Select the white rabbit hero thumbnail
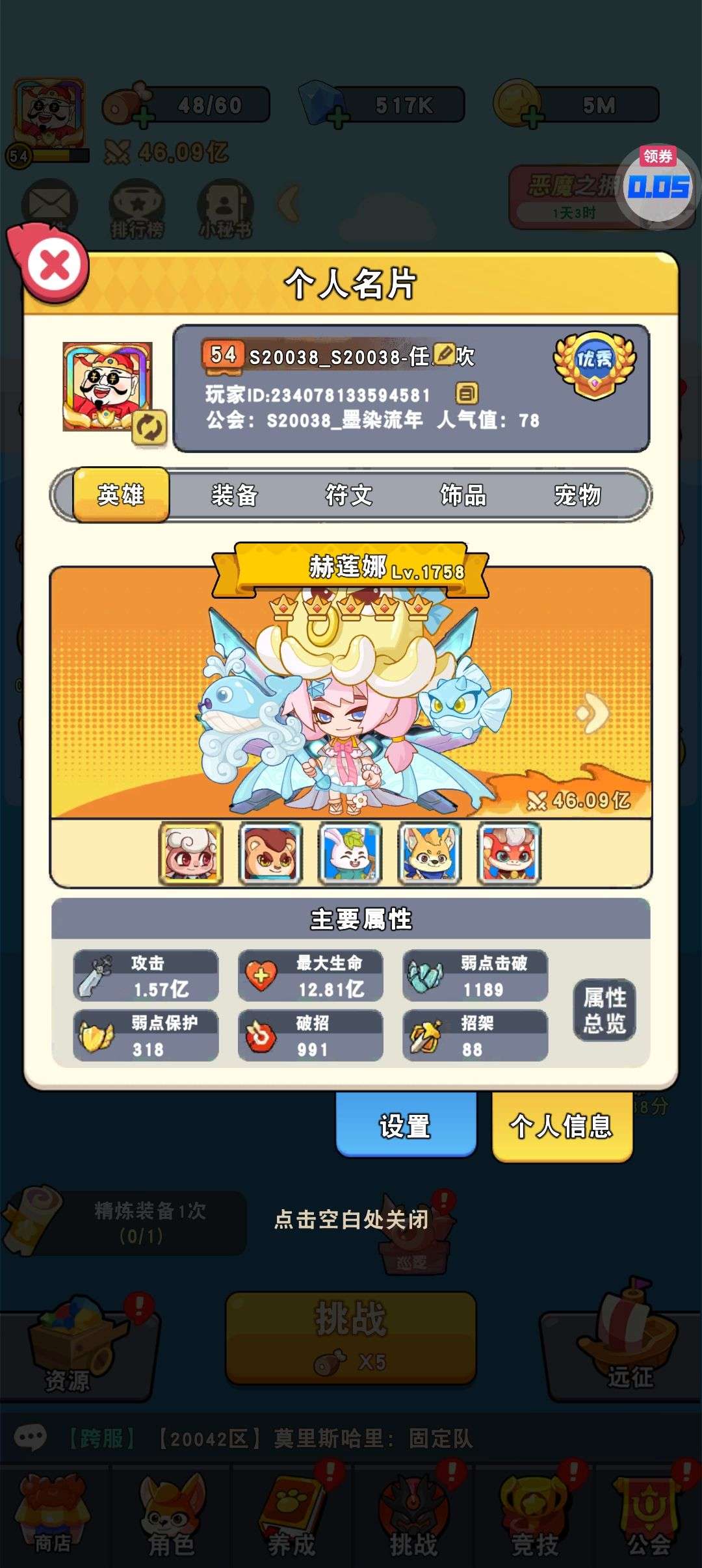Image resolution: width=702 pixels, height=1568 pixels. (x=350, y=854)
